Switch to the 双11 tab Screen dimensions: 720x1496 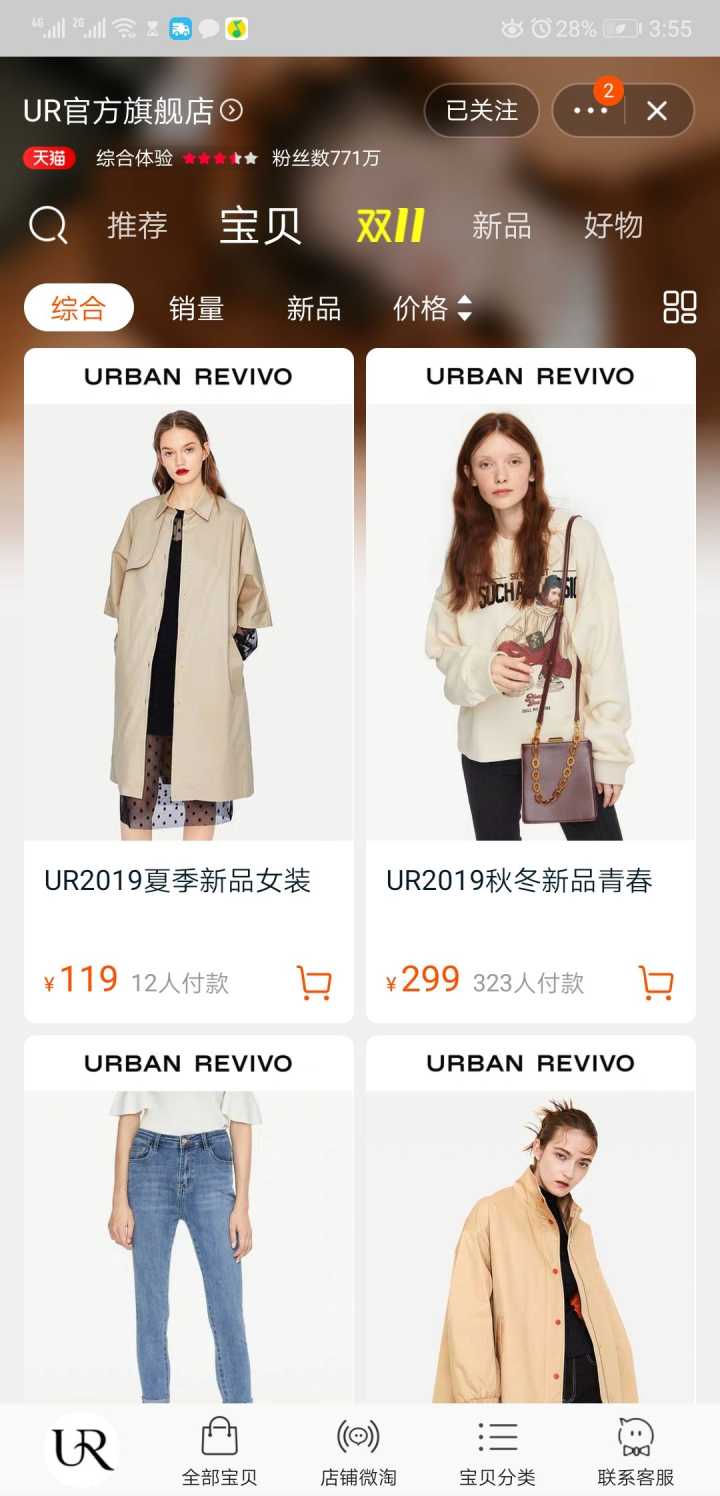coord(390,226)
